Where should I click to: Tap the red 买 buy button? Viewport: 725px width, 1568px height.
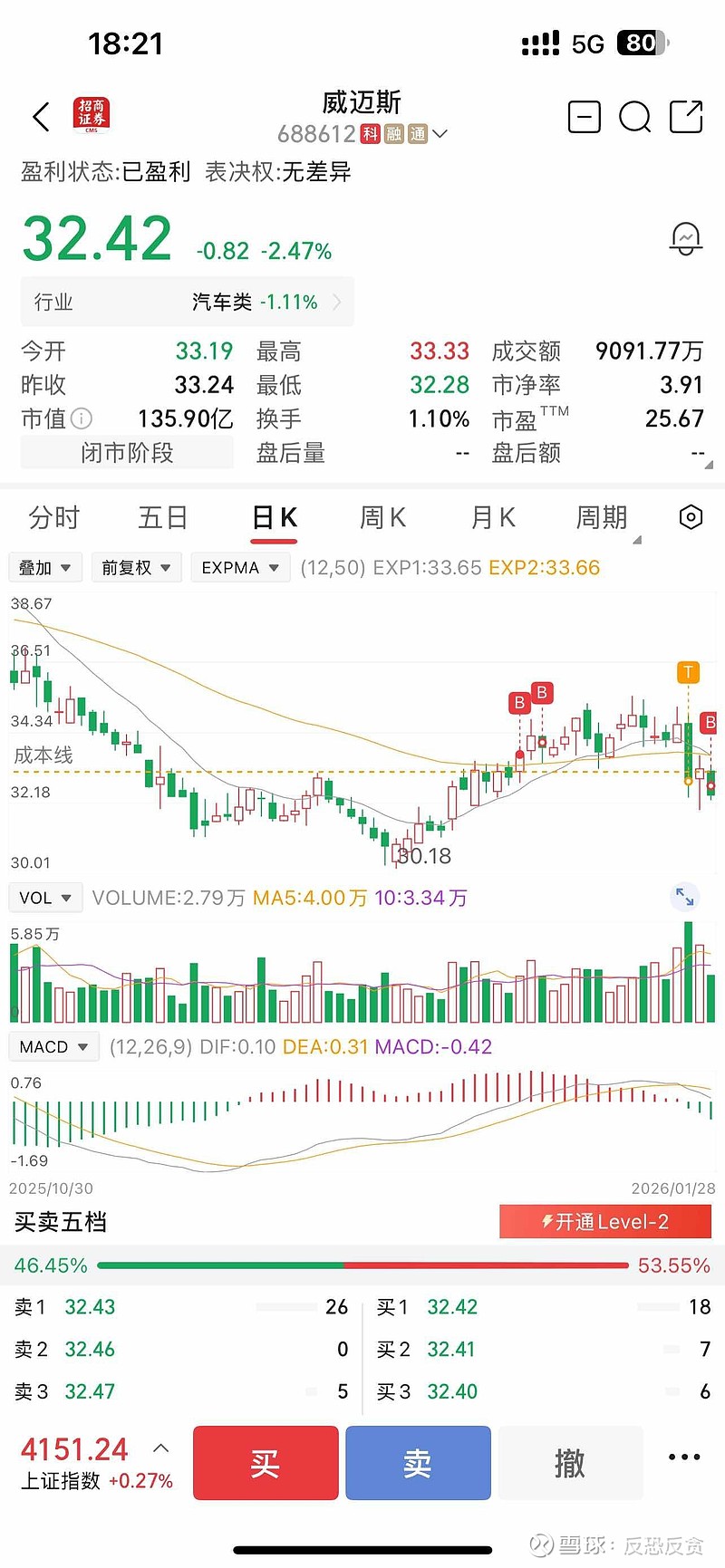click(265, 1463)
